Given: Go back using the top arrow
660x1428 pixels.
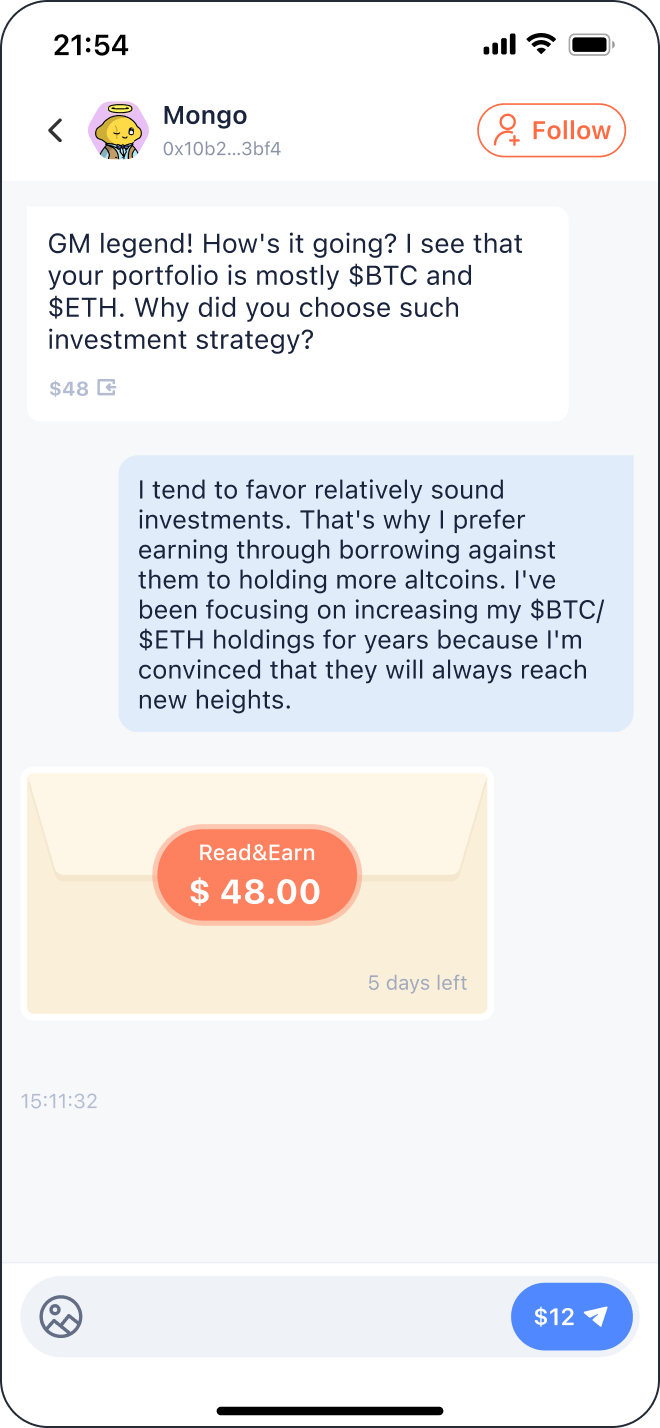Looking at the screenshot, I should [x=56, y=130].
